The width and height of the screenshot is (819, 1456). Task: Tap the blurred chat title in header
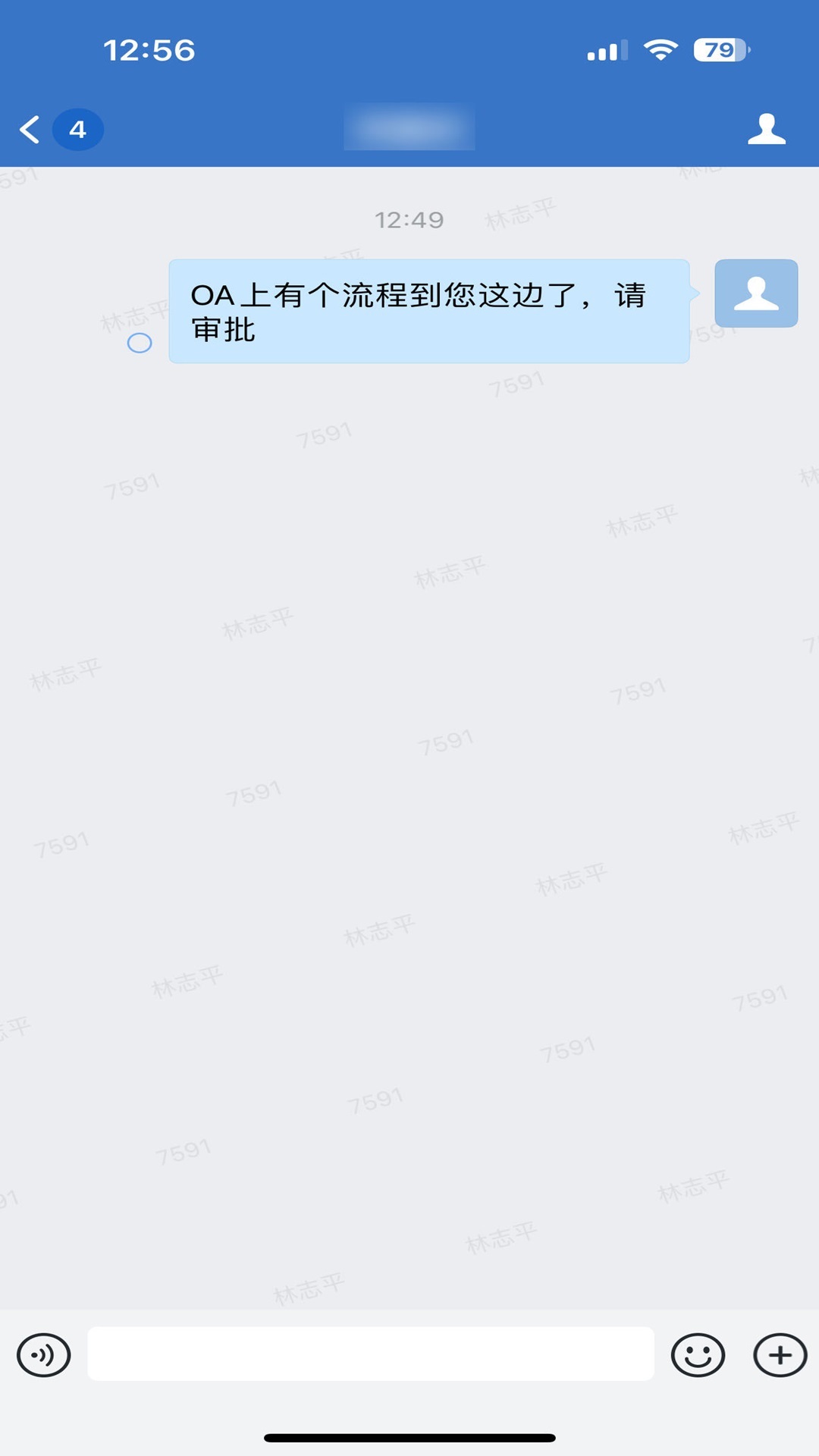coord(409,129)
